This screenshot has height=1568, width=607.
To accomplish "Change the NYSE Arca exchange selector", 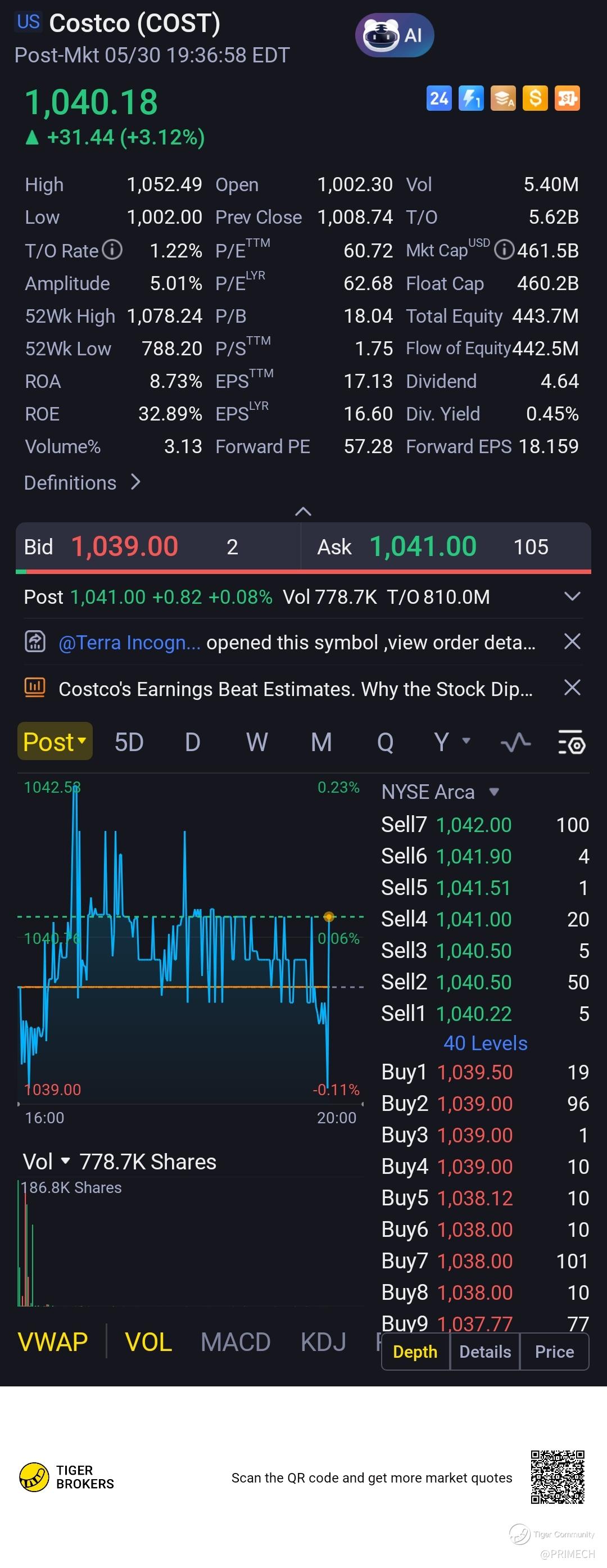I will [x=440, y=792].
